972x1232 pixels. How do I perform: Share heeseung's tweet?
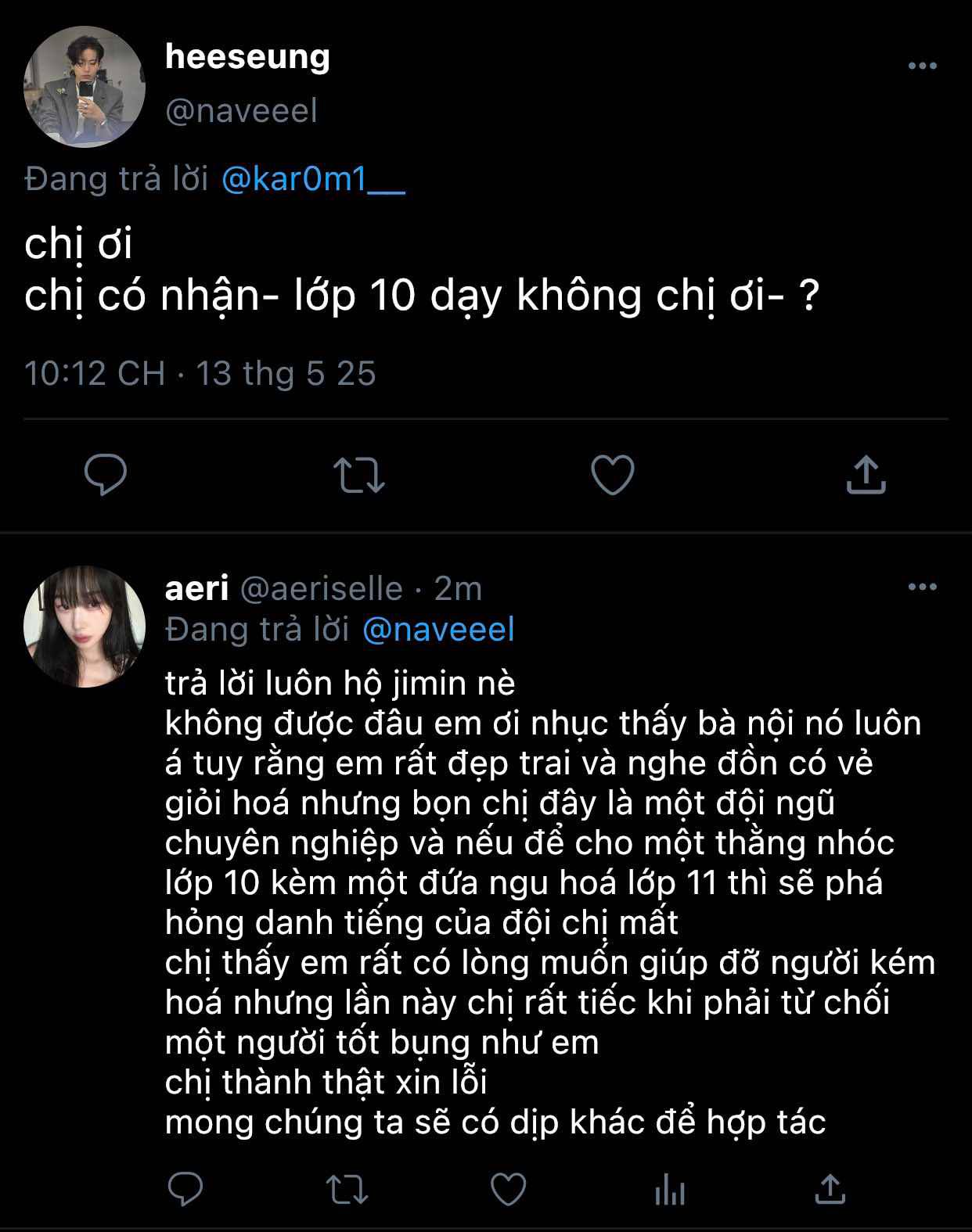pyautogui.click(x=866, y=474)
